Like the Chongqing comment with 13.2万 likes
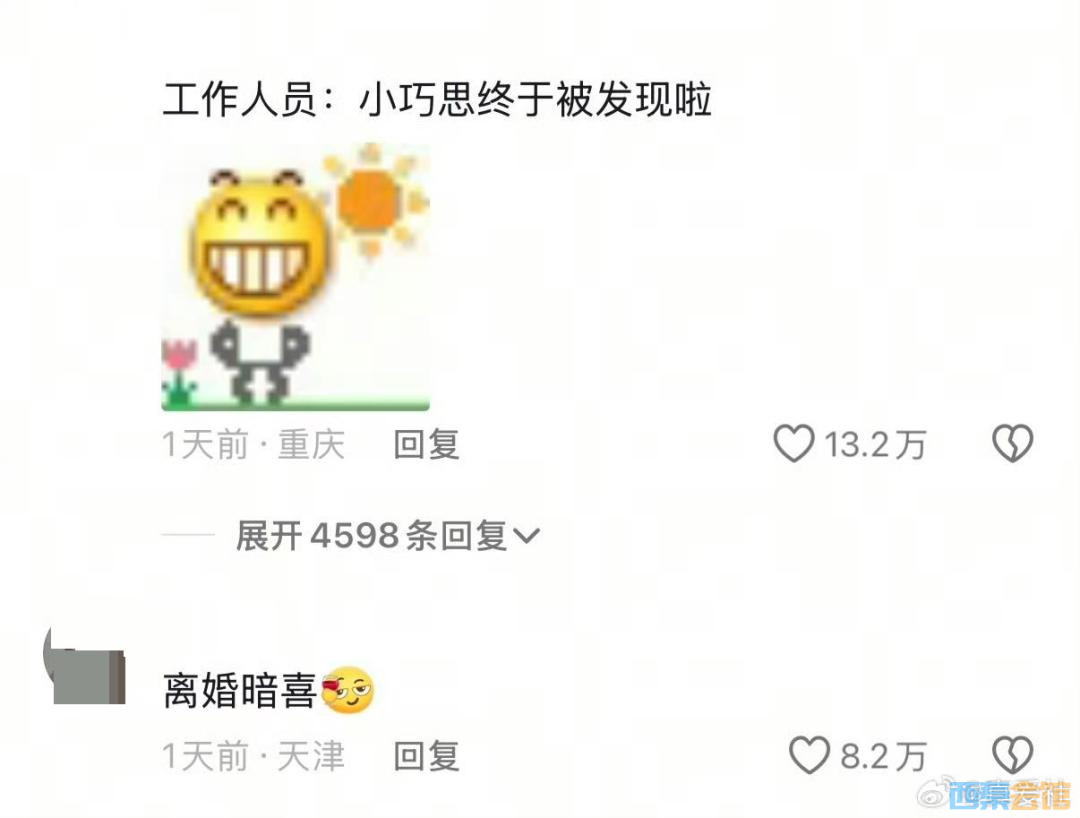The height and width of the screenshot is (818, 1080). pos(795,444)
